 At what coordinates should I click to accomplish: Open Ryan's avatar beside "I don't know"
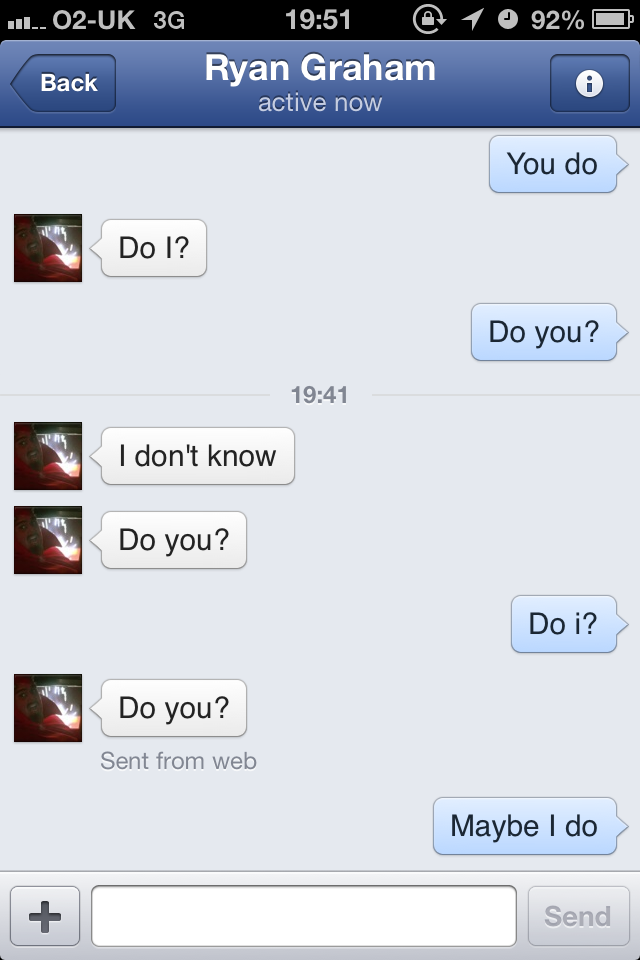coord(48,456)
